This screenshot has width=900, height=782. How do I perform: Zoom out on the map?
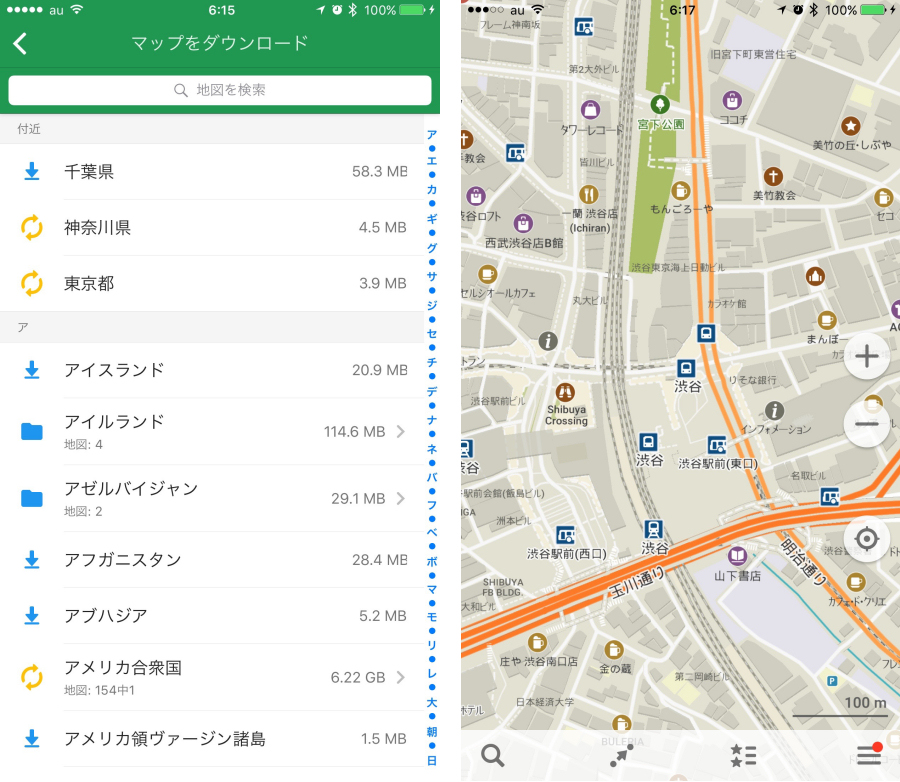(866, 425)
